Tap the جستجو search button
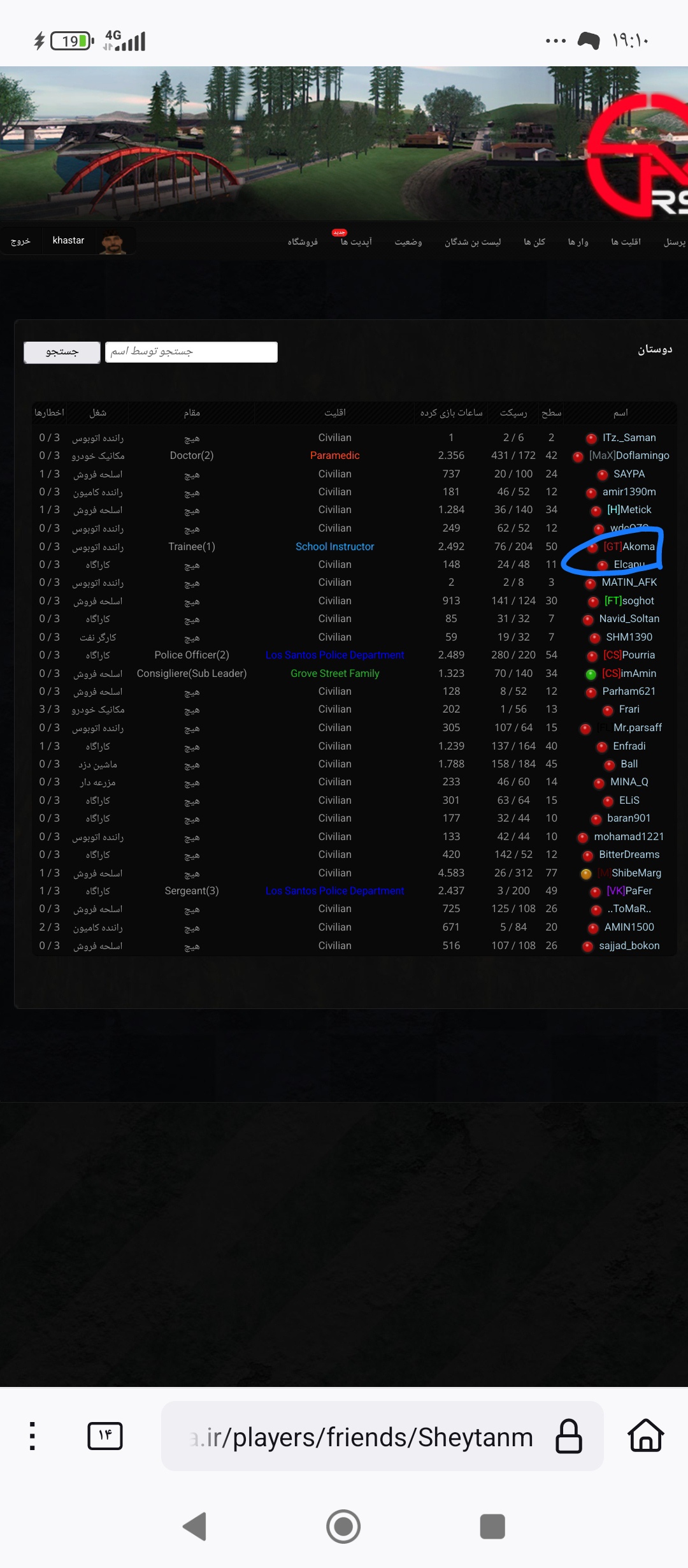The image size is (688, 1568). (62, 352)
